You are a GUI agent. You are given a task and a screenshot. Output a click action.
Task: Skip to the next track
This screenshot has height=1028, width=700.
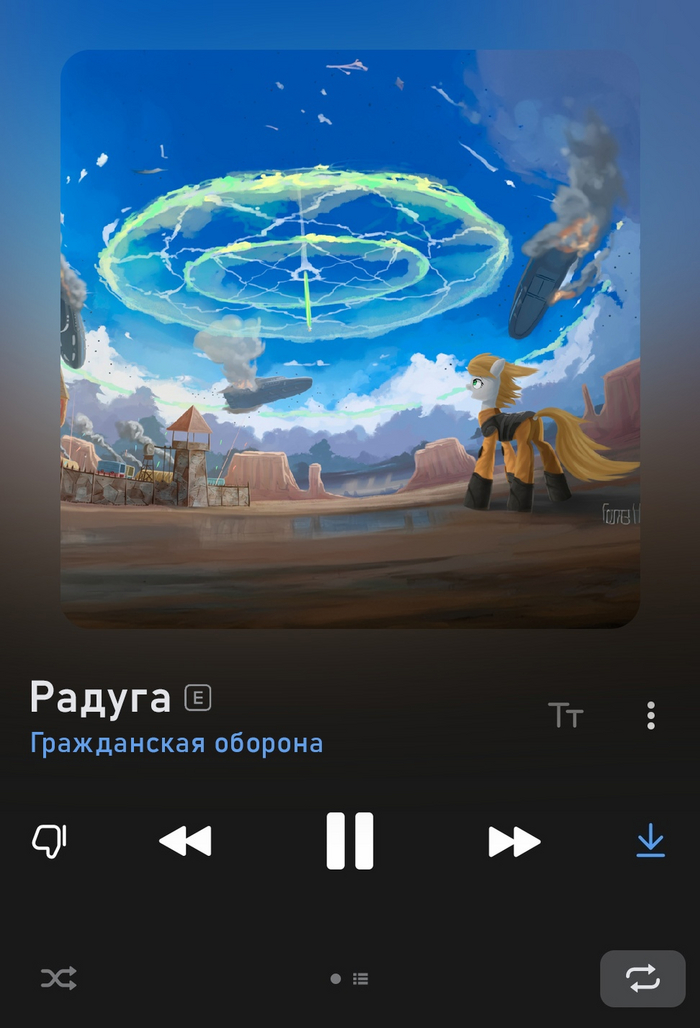[514, 841]
